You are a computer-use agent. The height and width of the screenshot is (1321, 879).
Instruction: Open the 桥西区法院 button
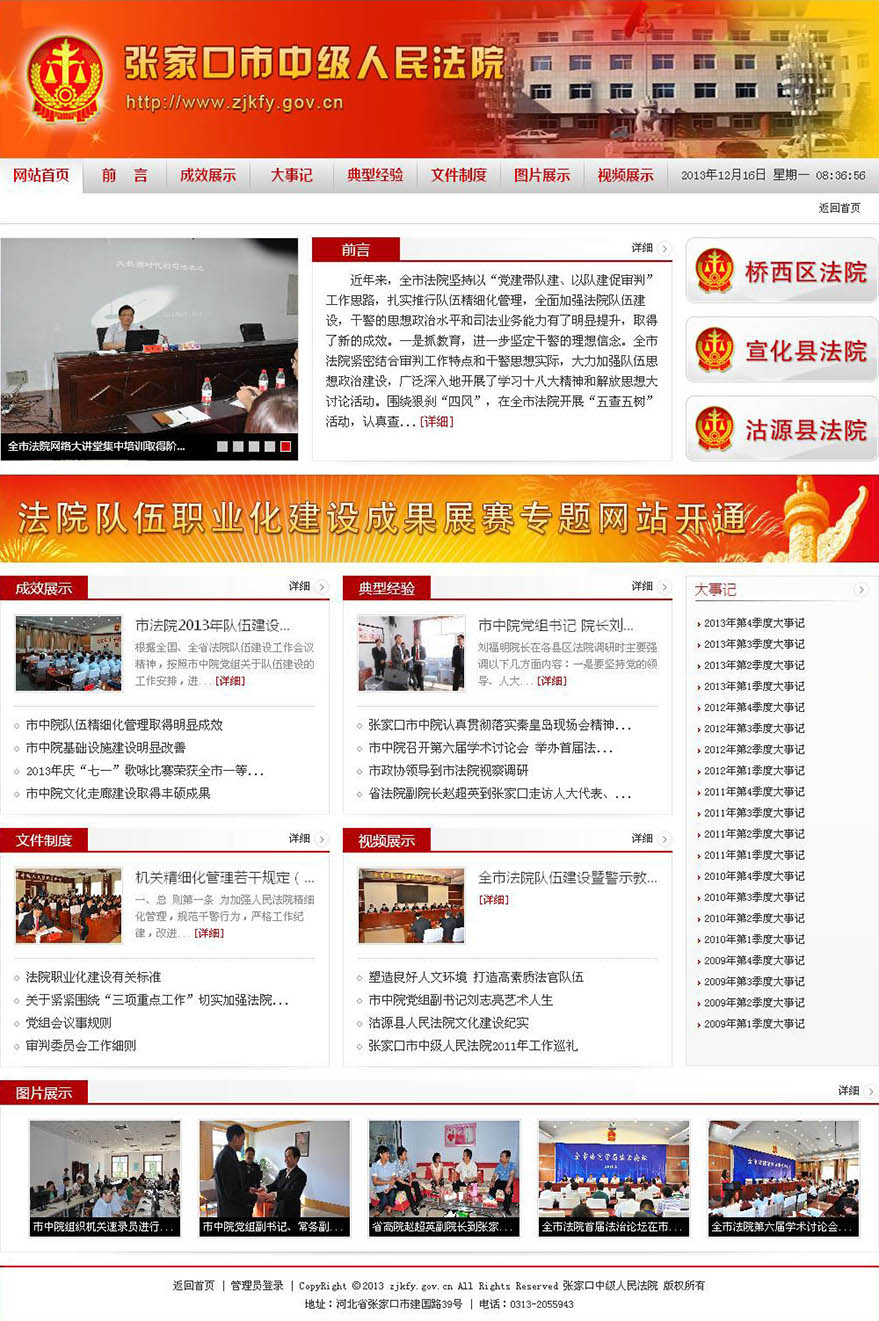tap(781, 271)
